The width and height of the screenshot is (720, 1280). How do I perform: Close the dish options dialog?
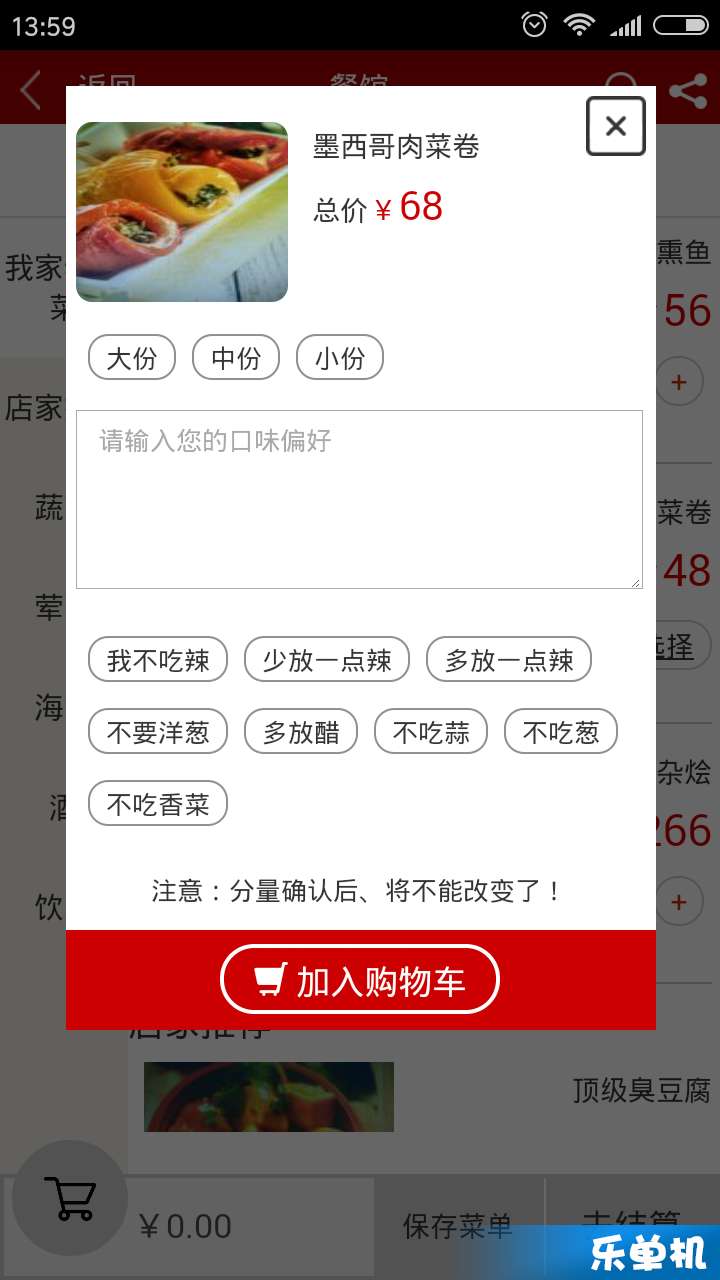point(615,126)
